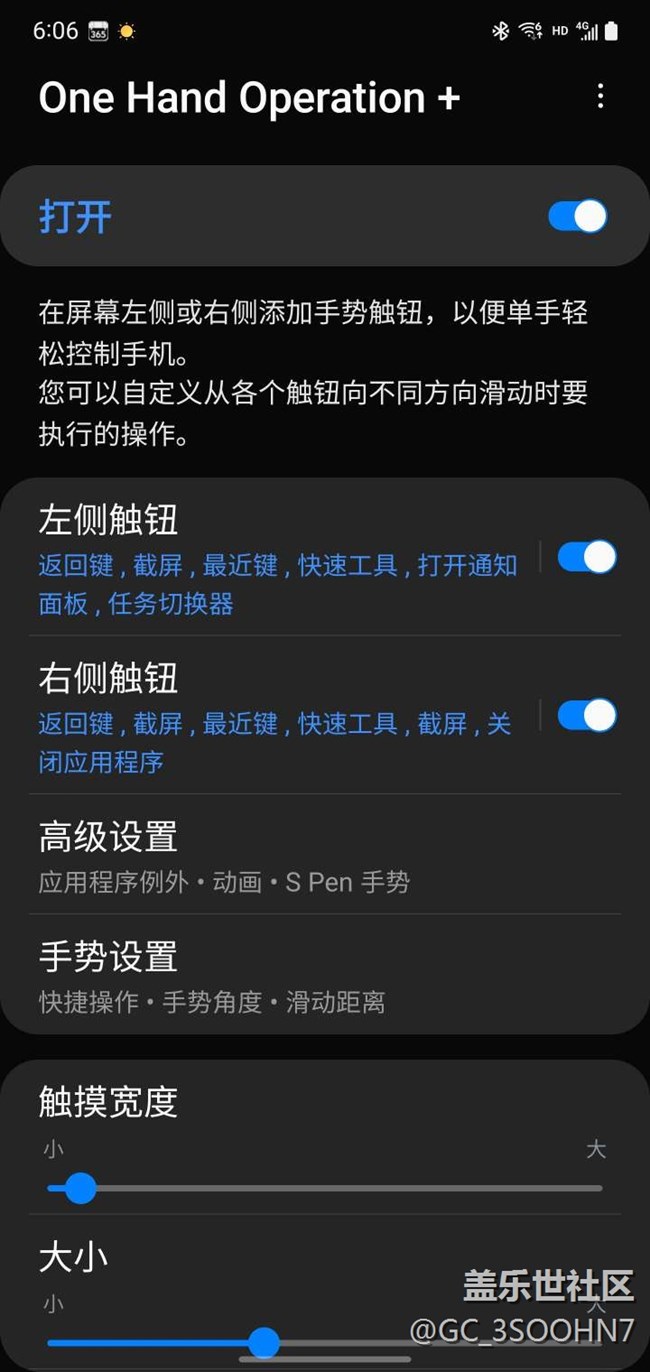
Task: Open 左侧触钮 settings
Action: pos(285,558)
